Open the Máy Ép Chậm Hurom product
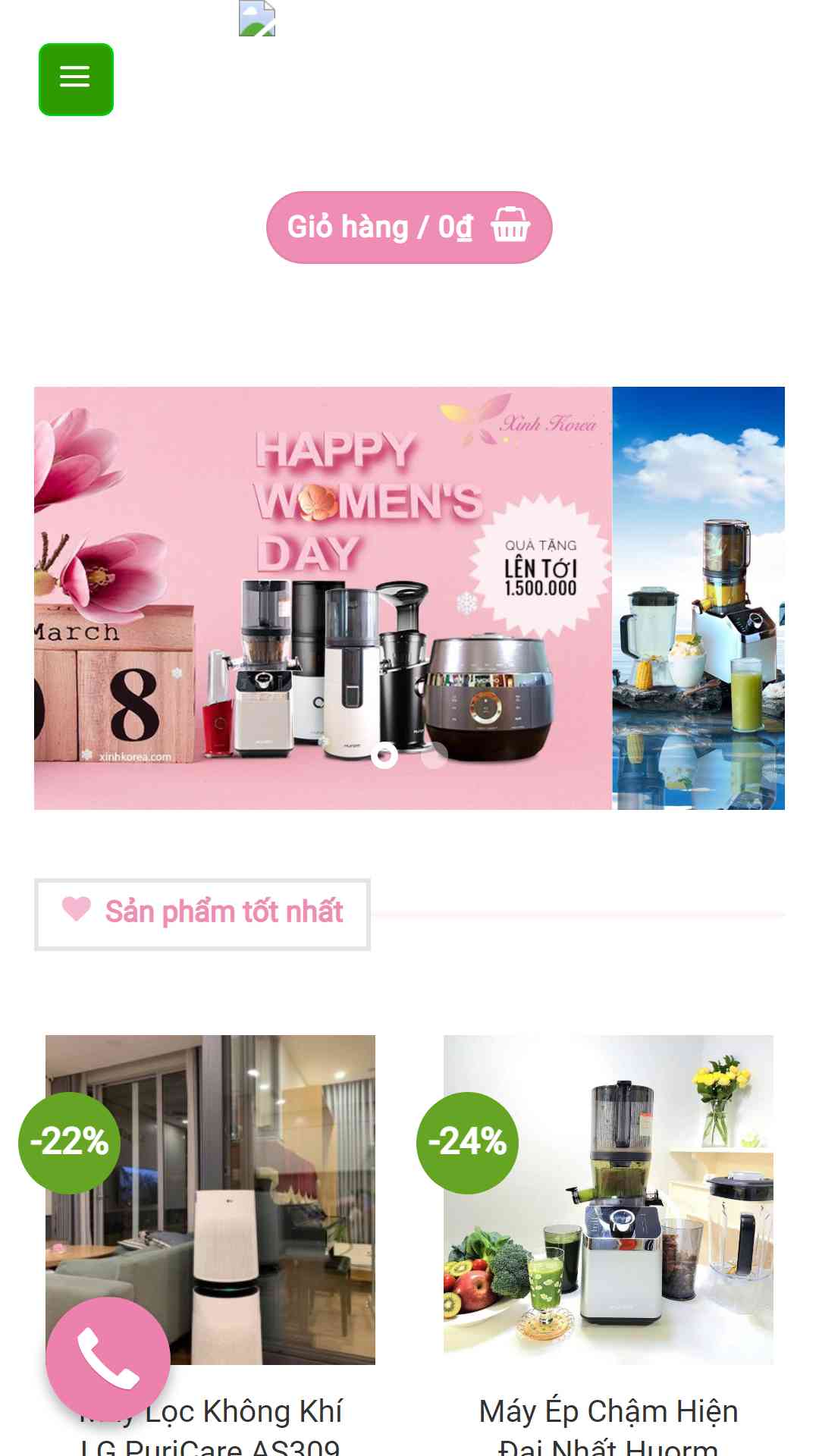 pos(608,1200)
